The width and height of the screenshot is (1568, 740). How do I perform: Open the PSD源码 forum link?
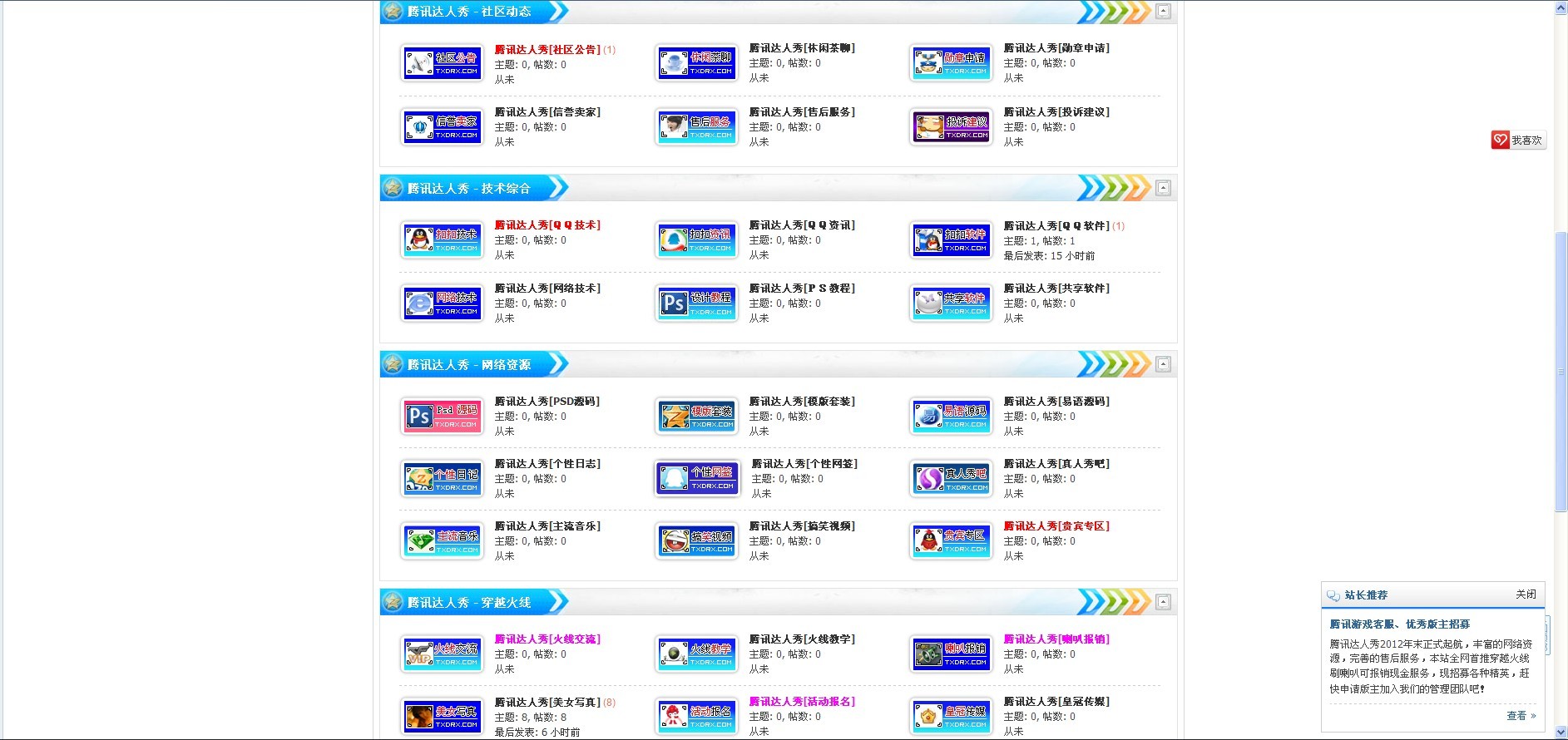click(x=547, y=402)
